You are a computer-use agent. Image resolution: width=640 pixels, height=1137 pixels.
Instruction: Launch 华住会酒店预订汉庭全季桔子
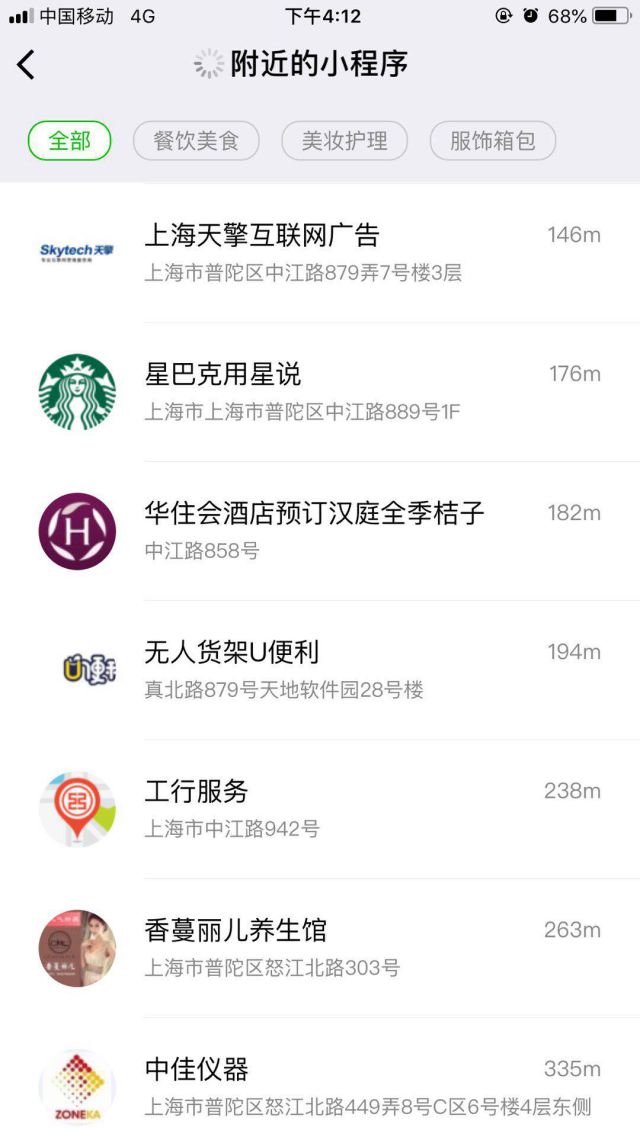[x=320, y=530]
